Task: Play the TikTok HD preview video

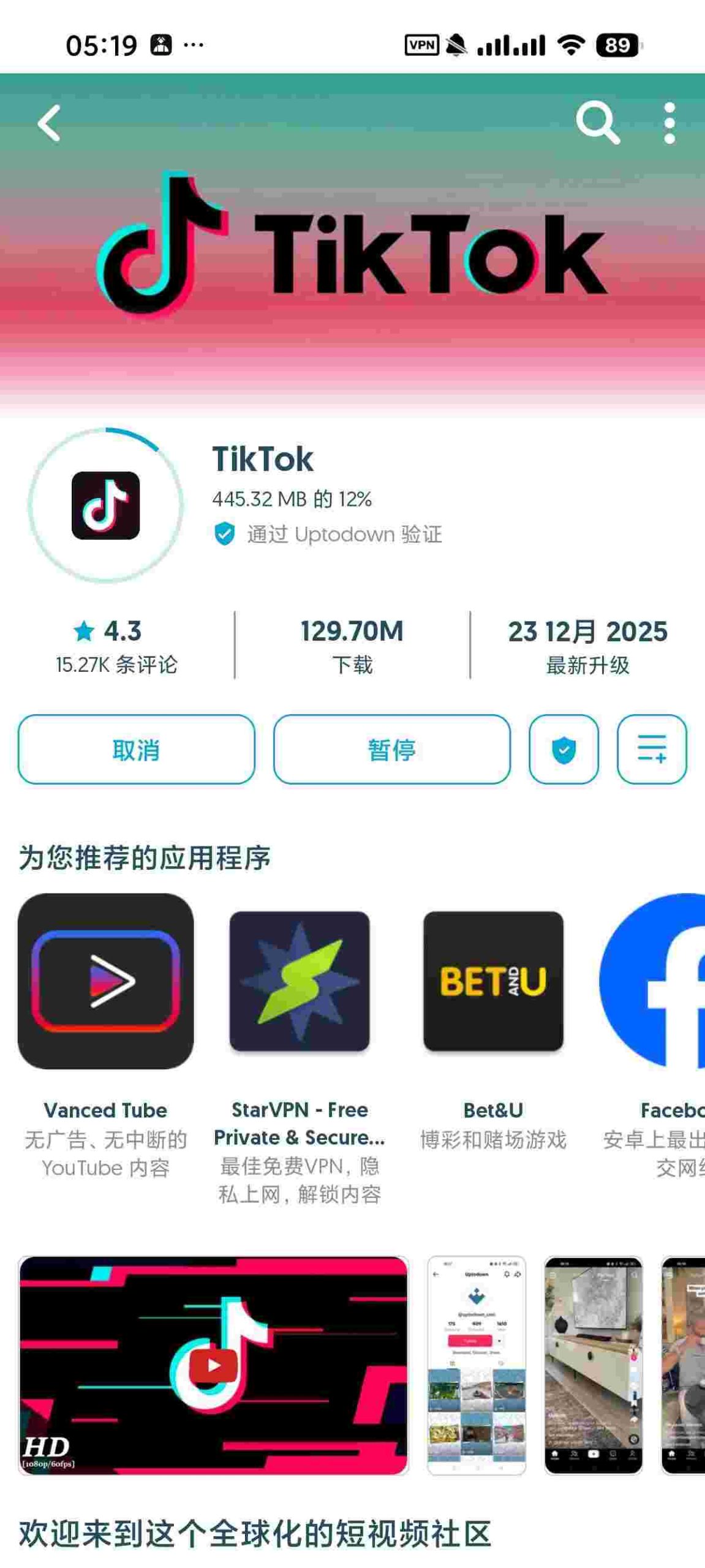Action: click(213, 1365)
